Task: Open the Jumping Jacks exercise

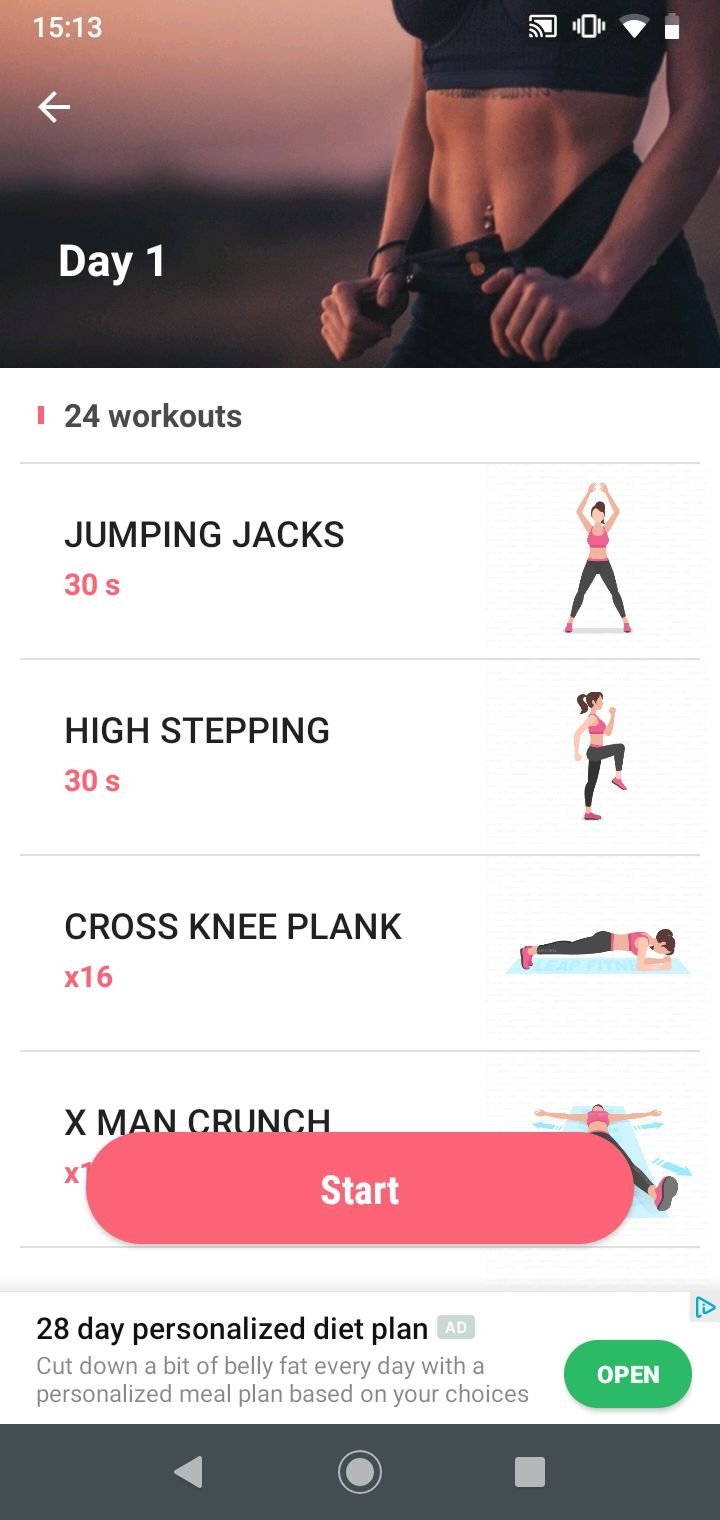Action: click(360, 561)
